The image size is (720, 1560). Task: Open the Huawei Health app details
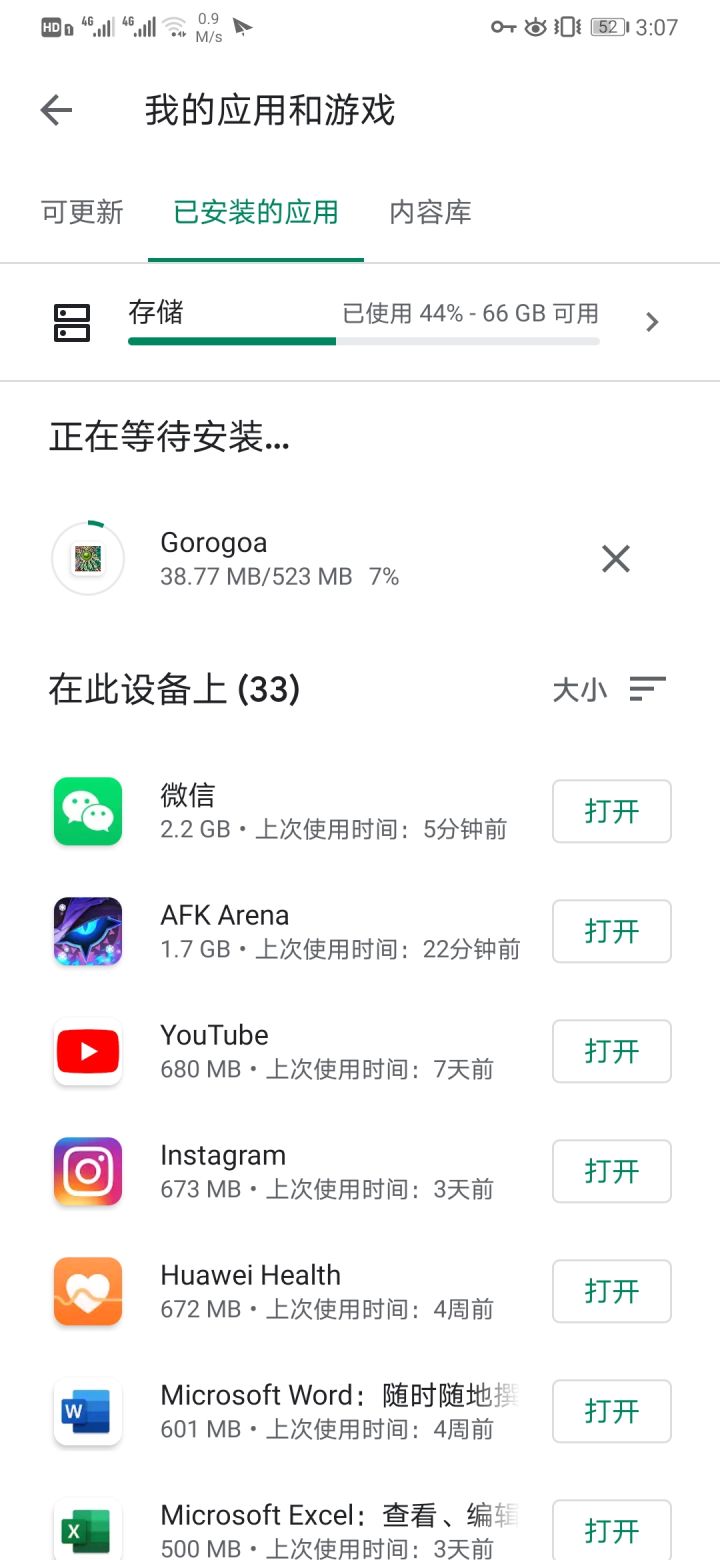300,1291
